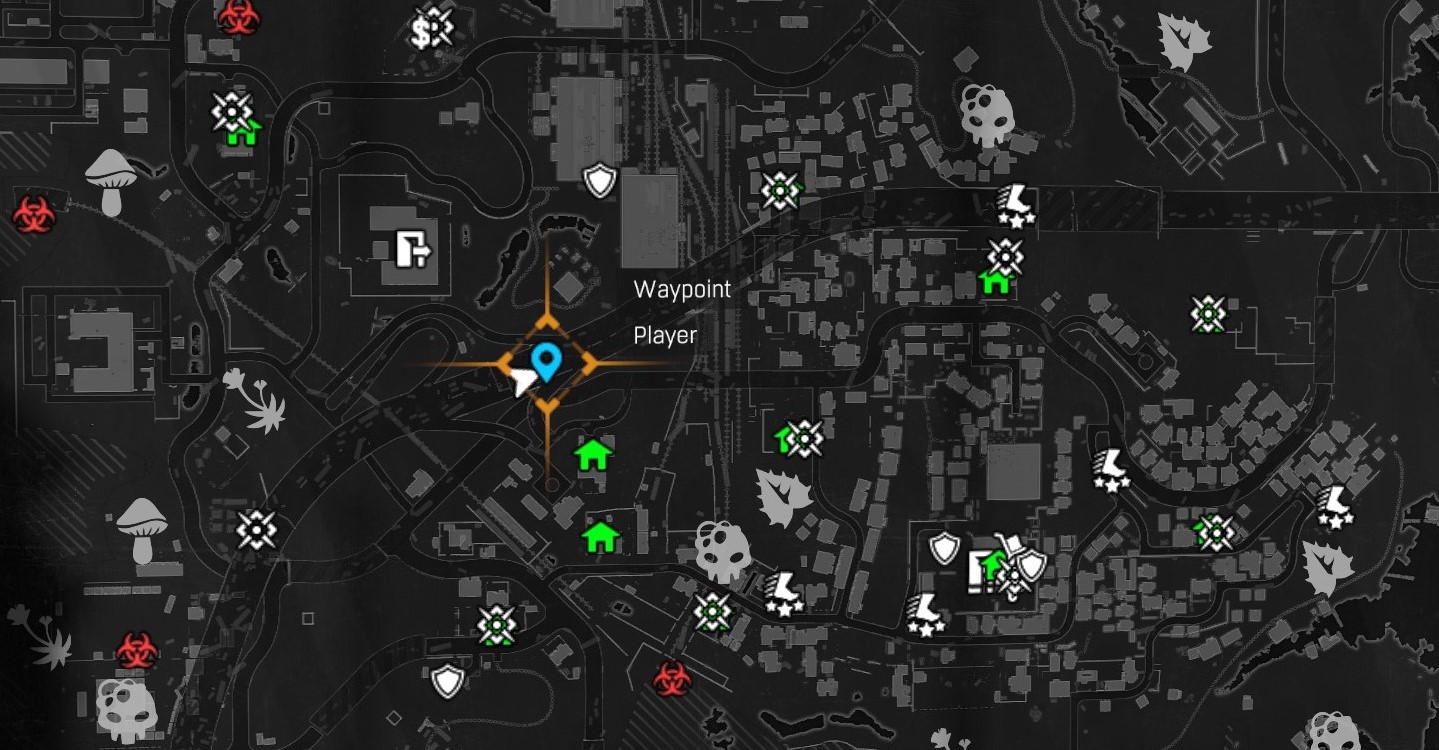
Task: Select the blue waypoint pin marker
Action: pos(546,360)
